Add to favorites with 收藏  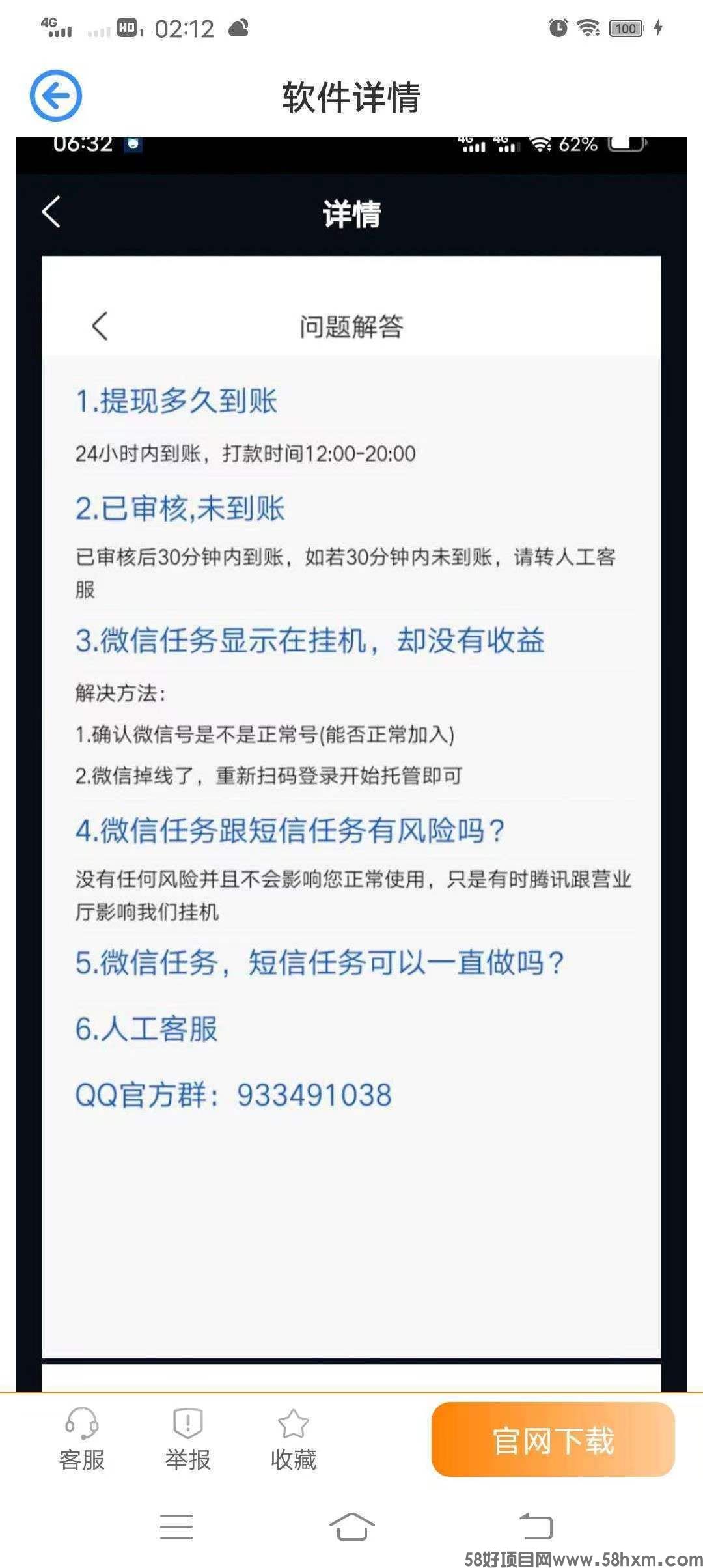point(293,1440)
